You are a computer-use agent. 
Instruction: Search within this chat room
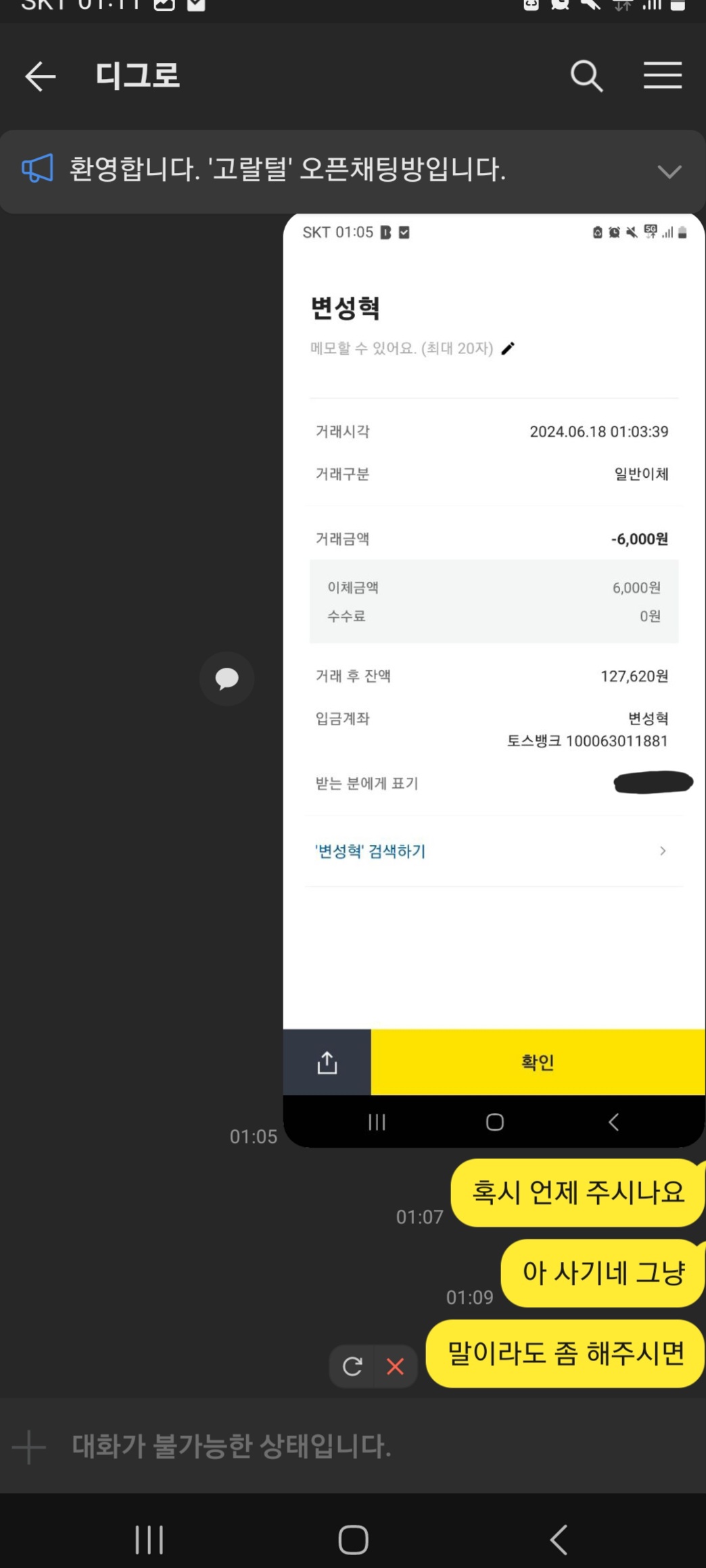(x=586, y=76)
